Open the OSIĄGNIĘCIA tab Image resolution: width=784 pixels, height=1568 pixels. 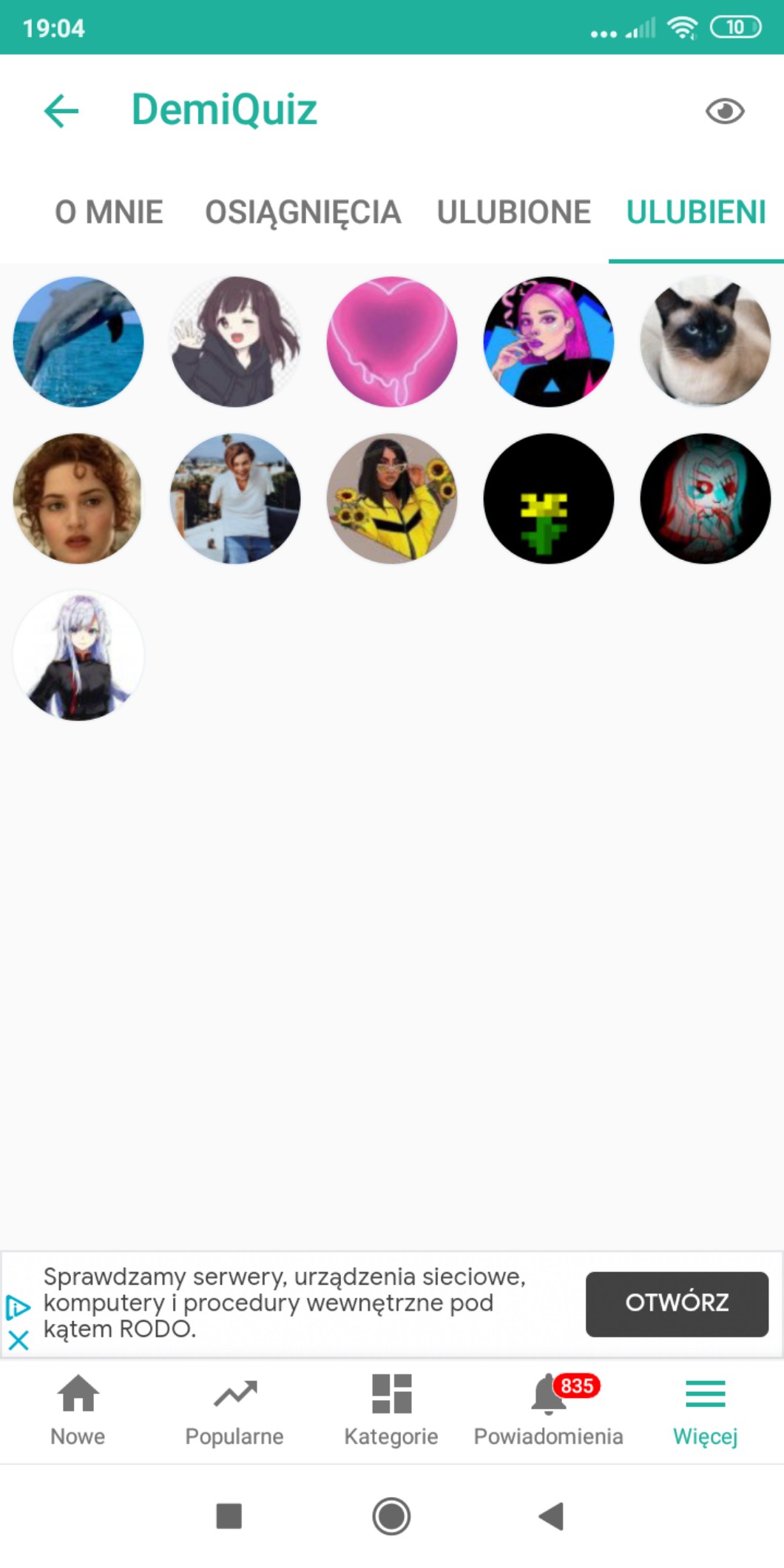point(303,212)
